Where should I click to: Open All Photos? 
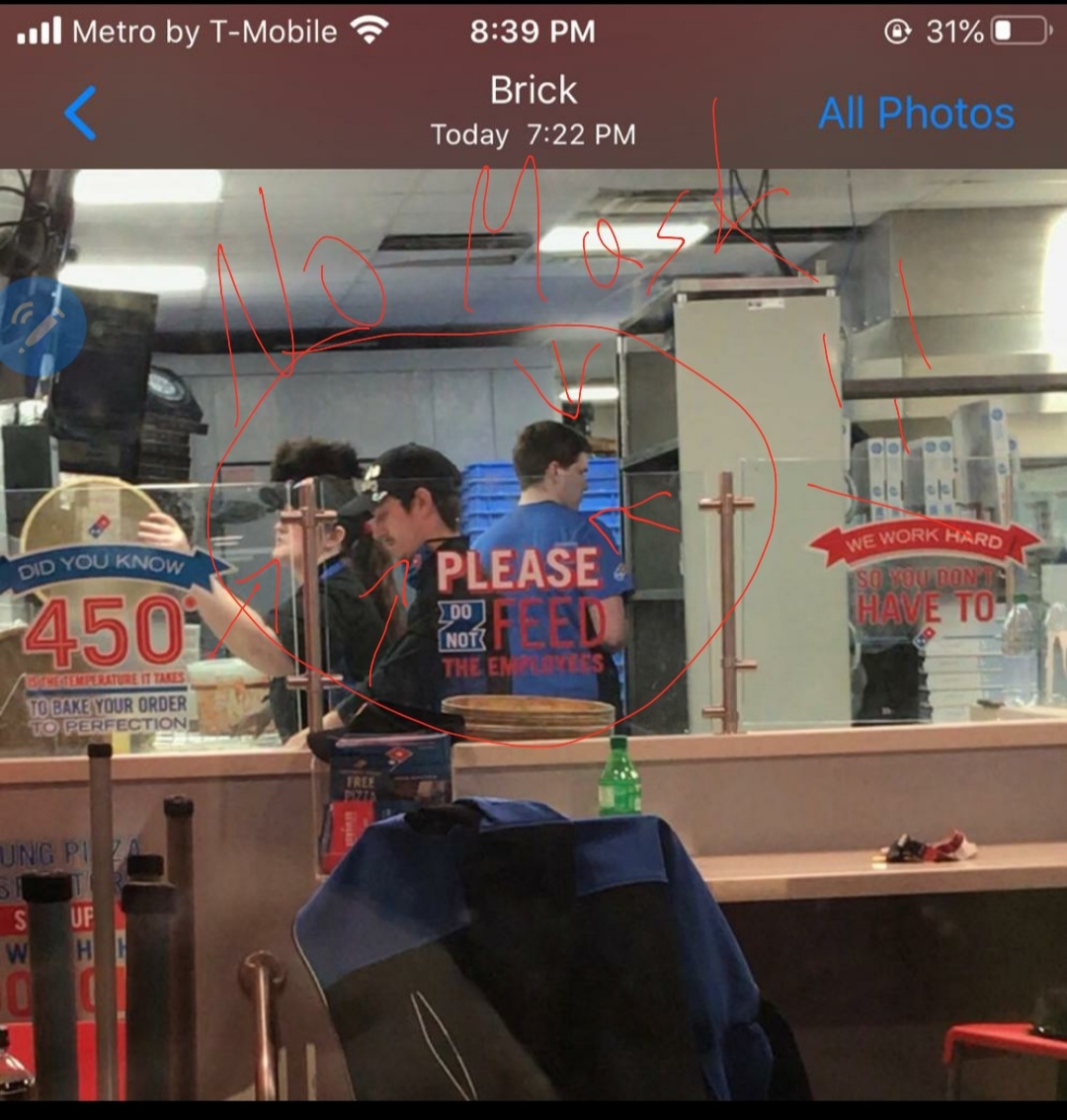pos(916,114)
